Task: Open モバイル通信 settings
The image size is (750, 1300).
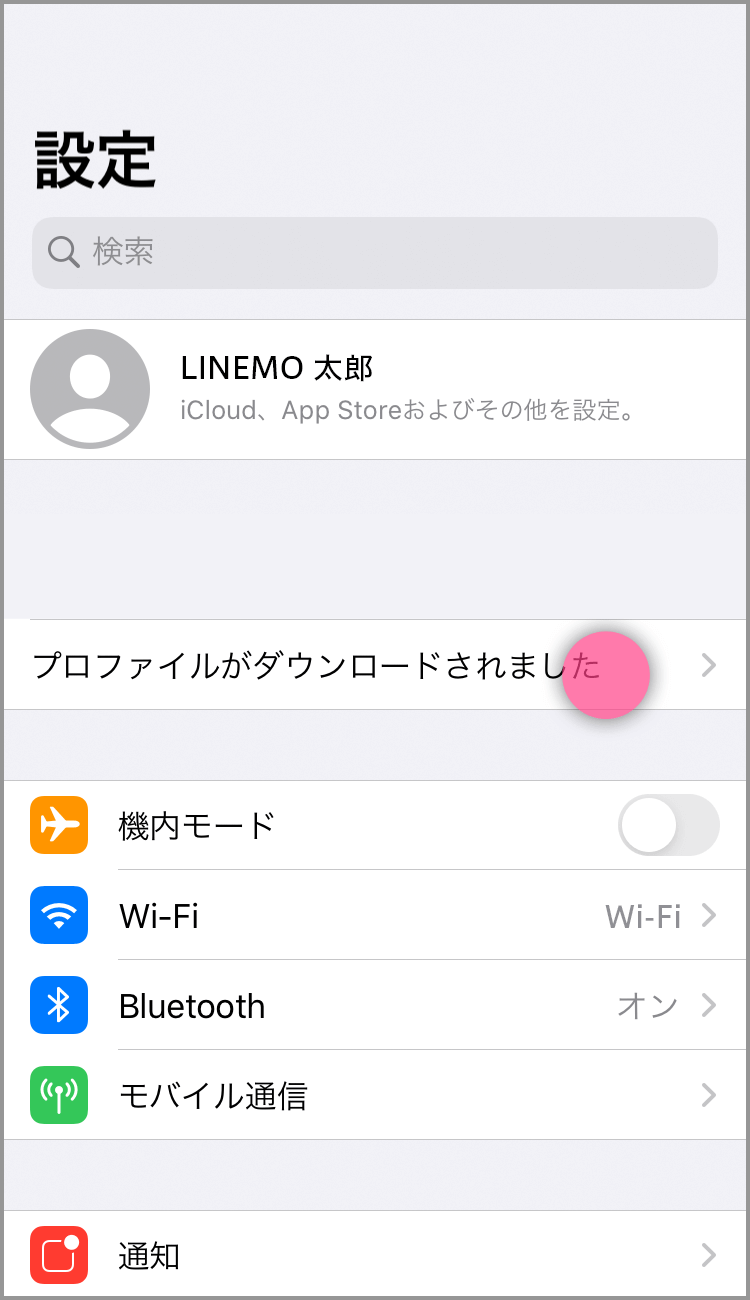Action: (x=375, y=1095)
